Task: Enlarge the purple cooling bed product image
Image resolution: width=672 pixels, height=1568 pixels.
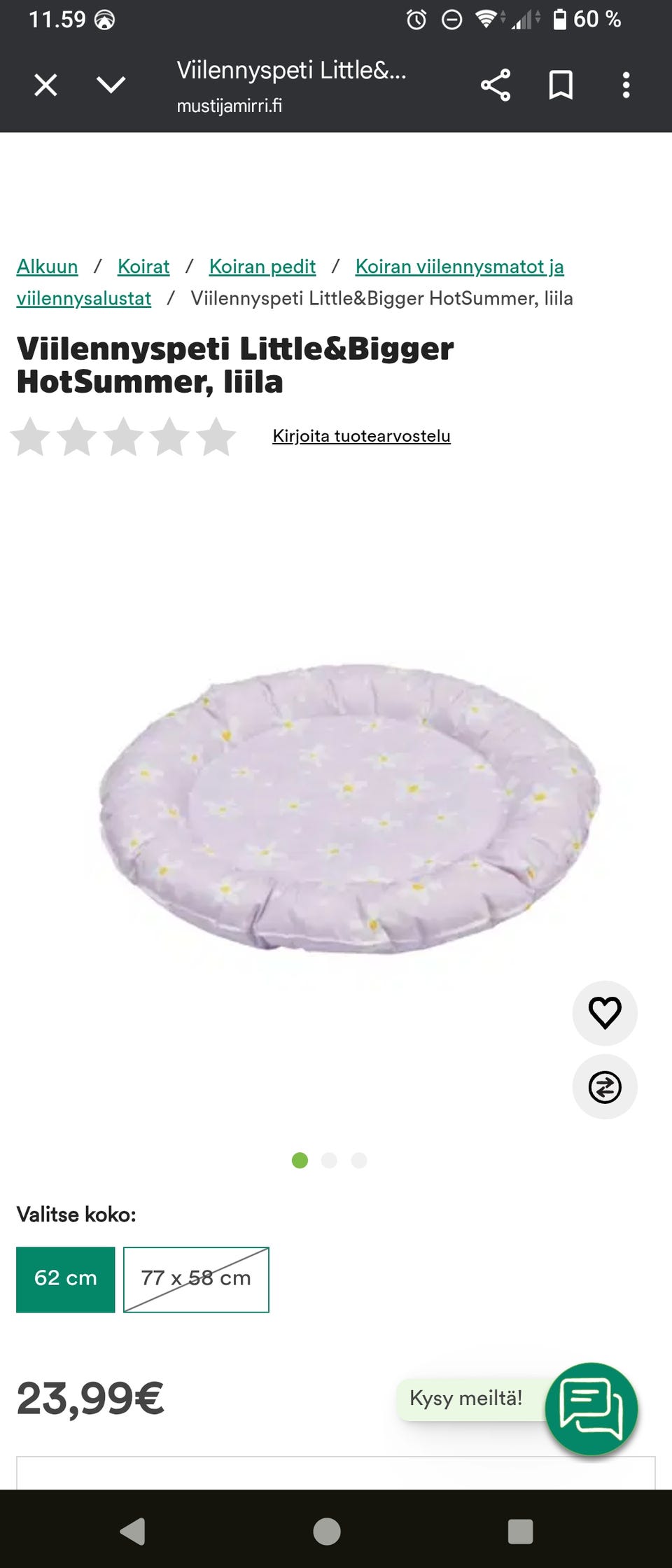Action: pos(349,808)
